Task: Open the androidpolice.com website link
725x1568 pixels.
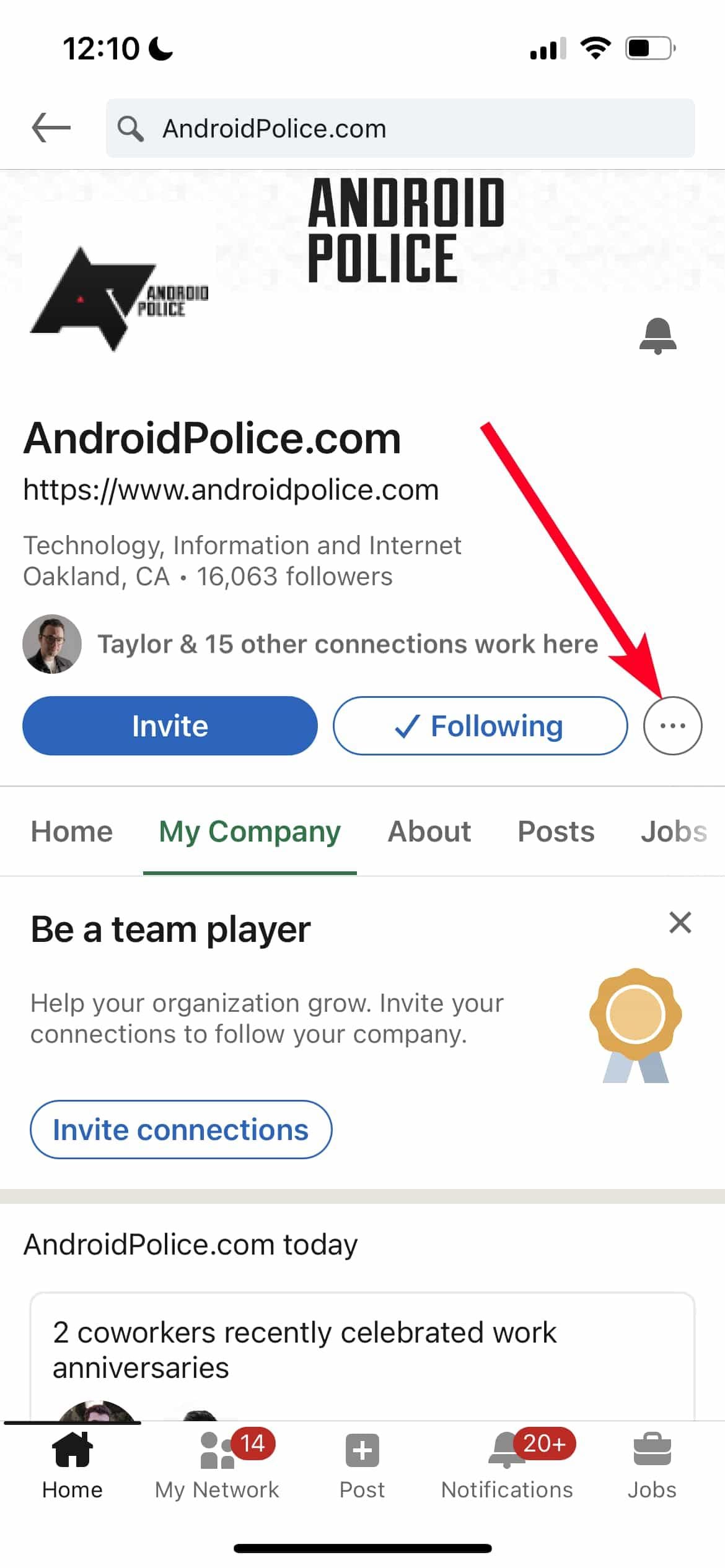Action: coord(231,489)
